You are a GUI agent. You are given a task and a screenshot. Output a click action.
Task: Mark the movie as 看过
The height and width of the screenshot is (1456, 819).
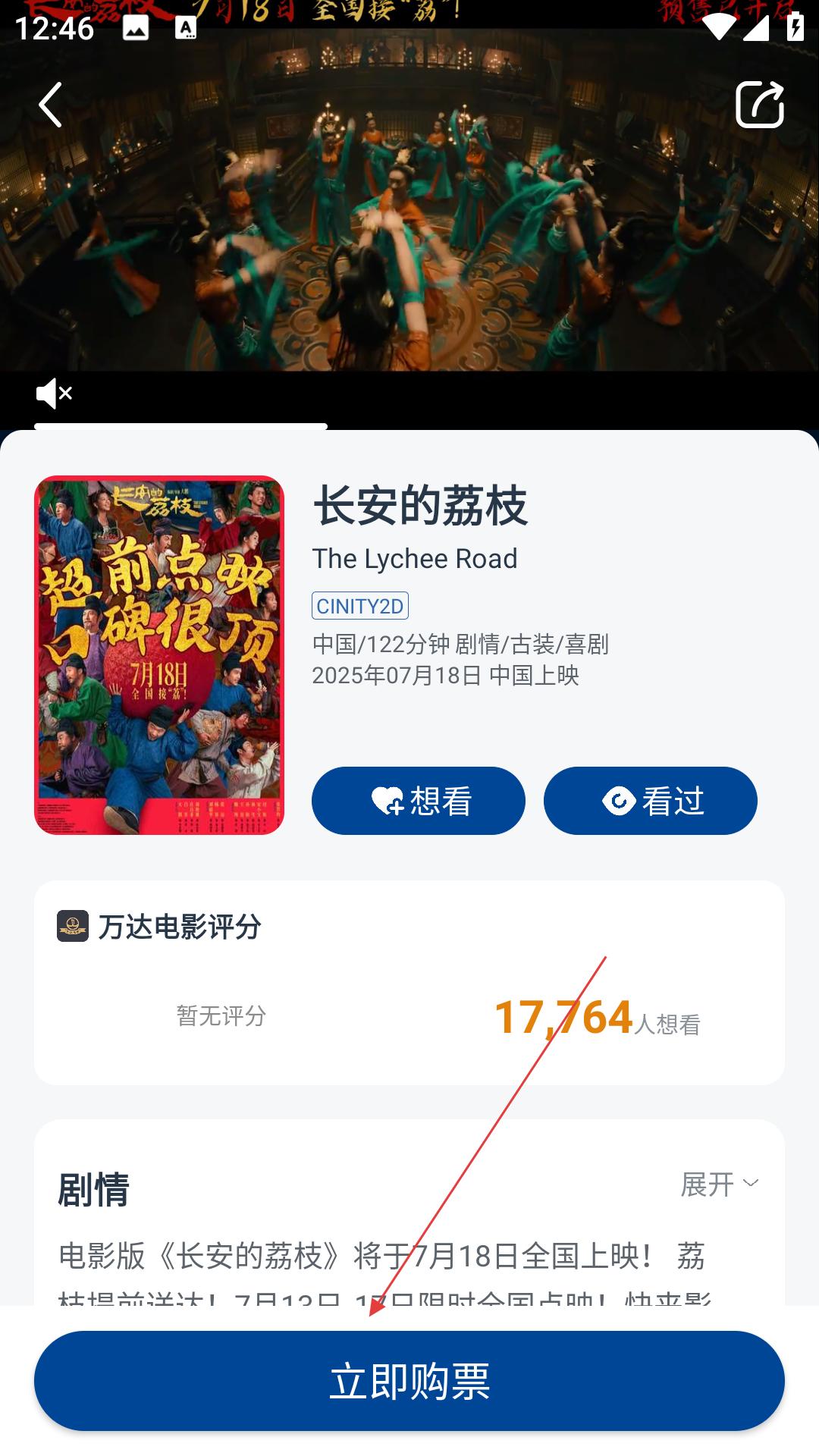(651, 801)
